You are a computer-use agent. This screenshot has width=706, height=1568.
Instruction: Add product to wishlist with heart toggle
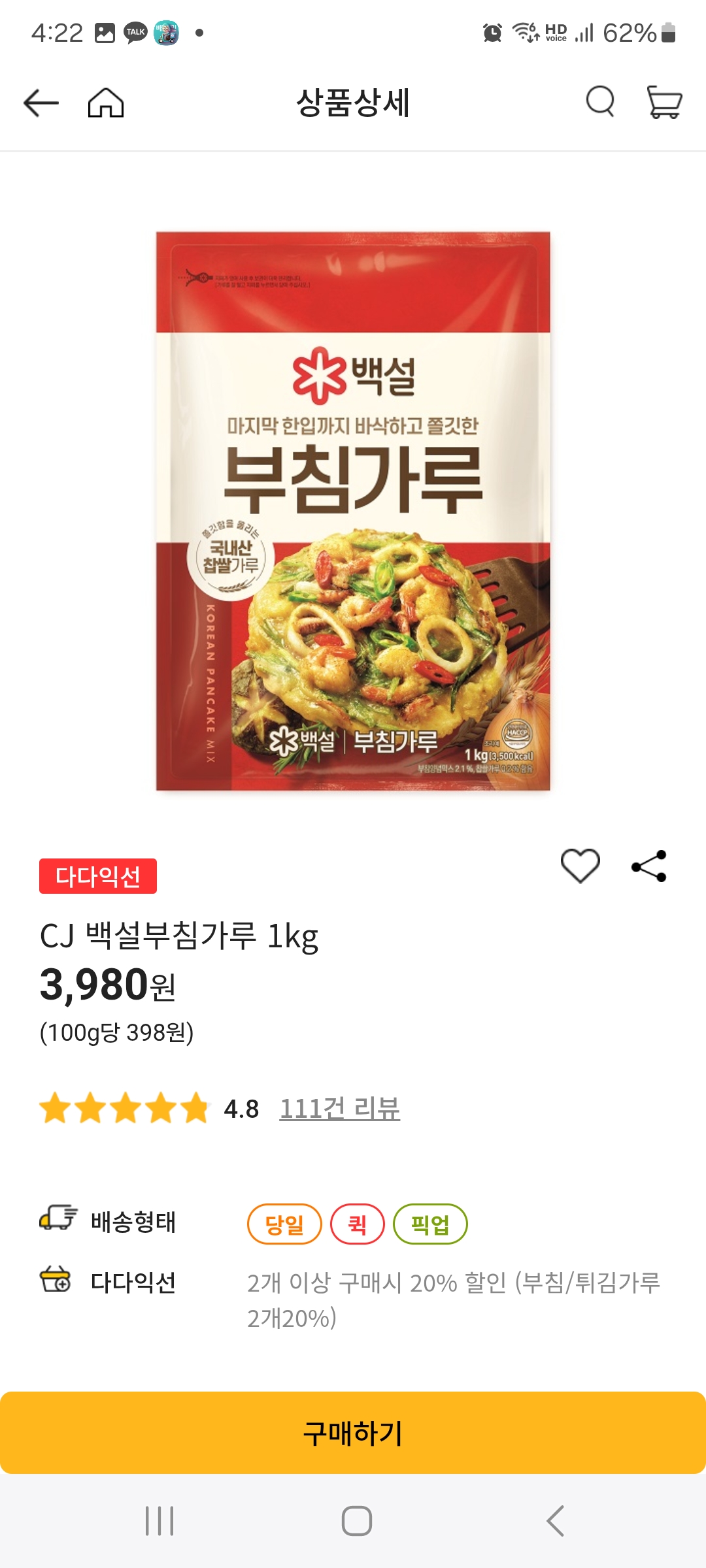click(x=580, y=866)
